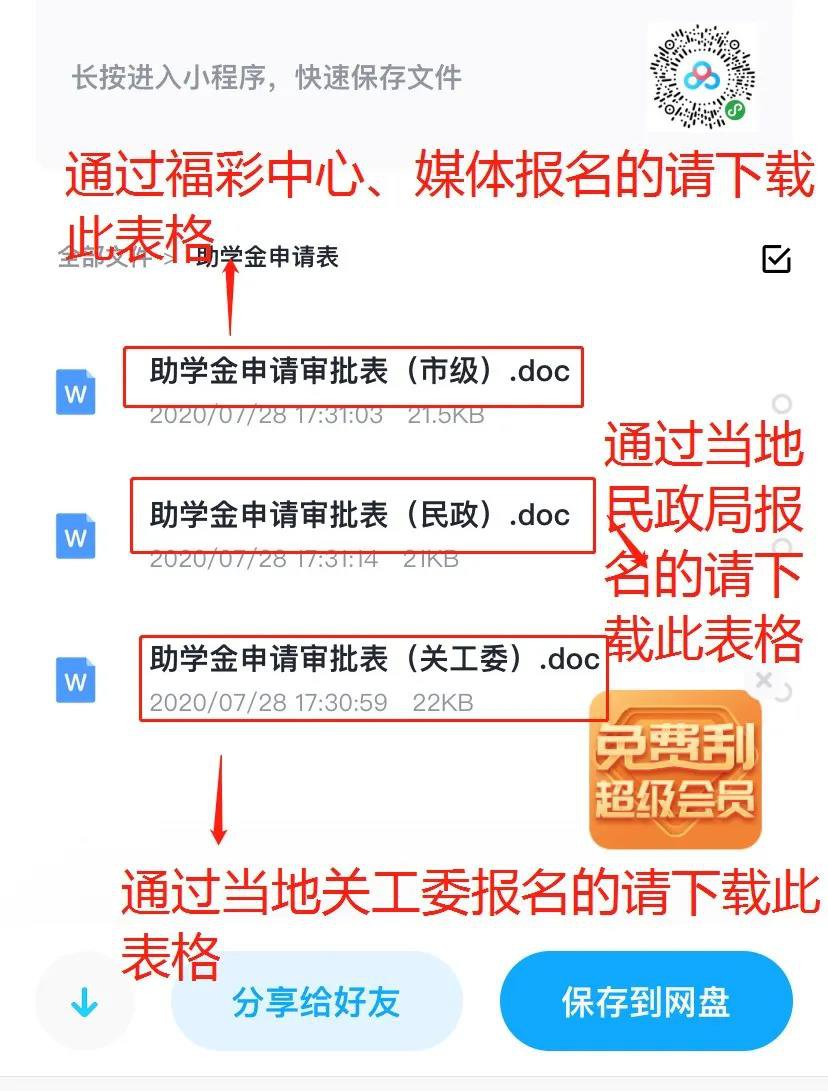Close the 免费刮超级会员 floating ad
The width and height of the screenshot is (828, 1091).
(763, 681)
